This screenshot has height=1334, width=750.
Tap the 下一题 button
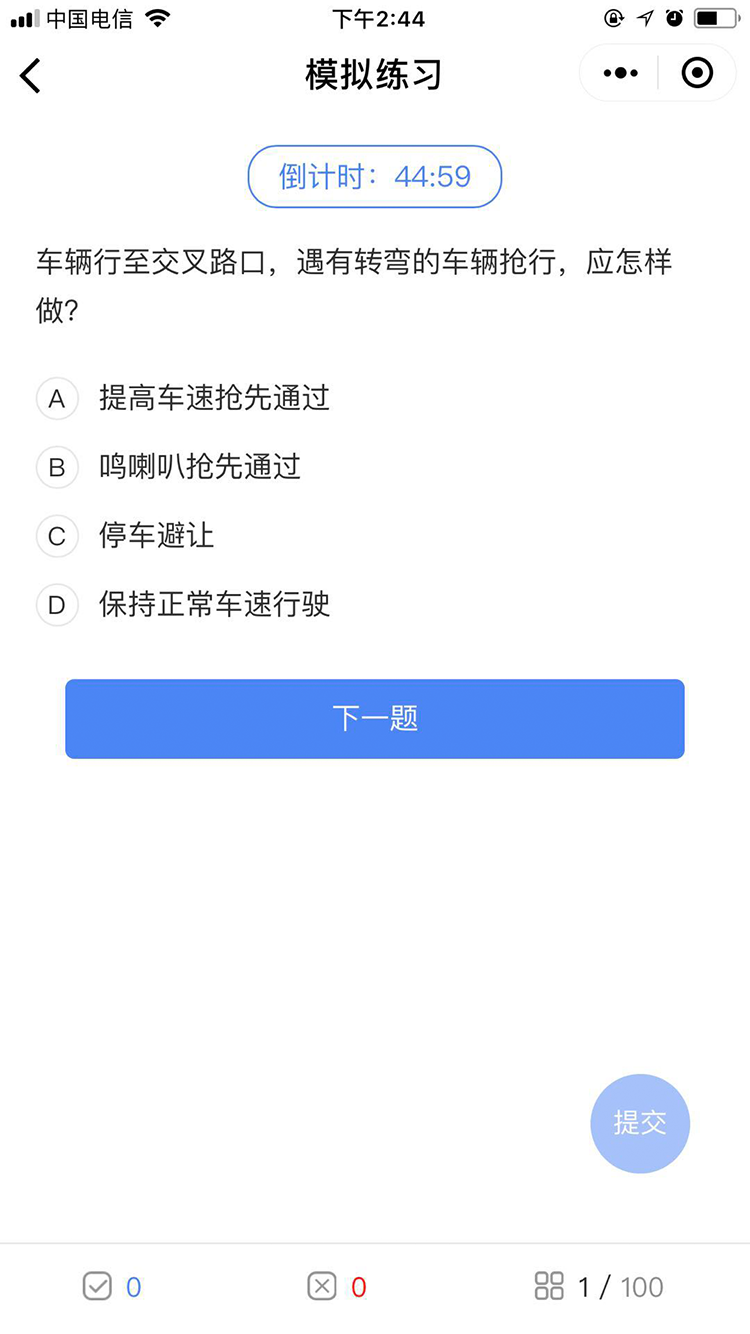click(375, 719)
